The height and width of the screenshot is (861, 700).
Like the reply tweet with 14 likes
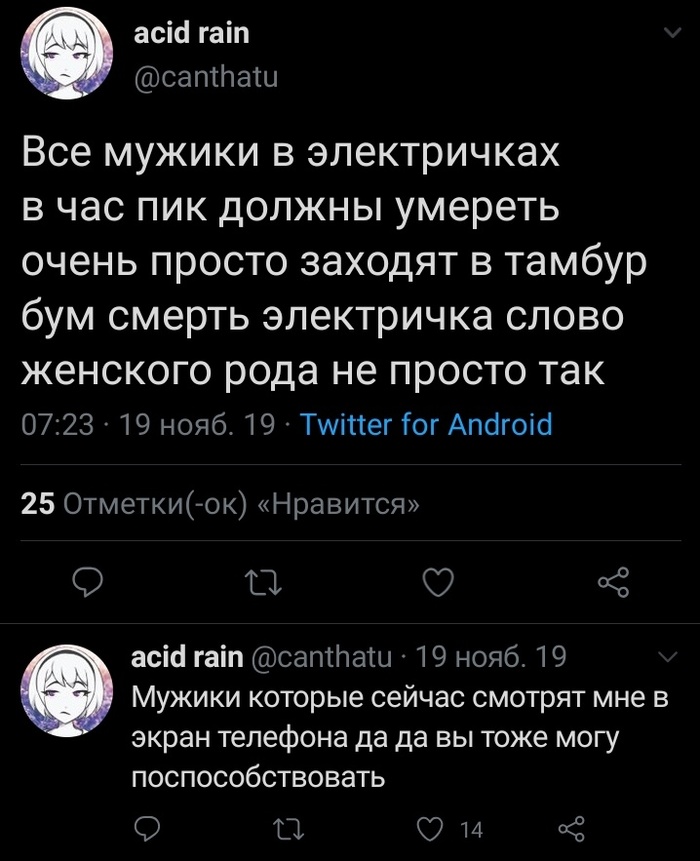429,829
